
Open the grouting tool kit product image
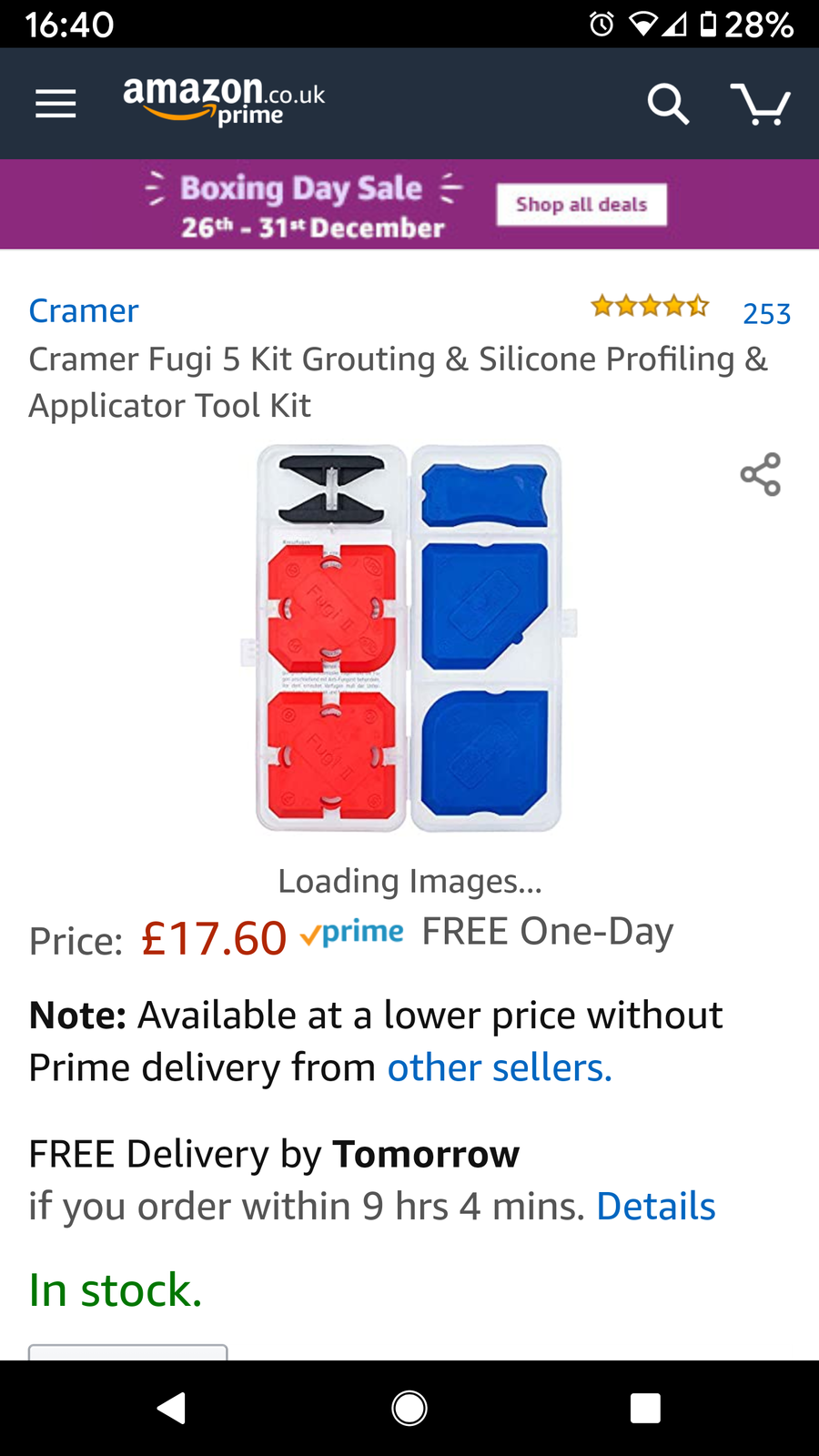pos(409,638)
